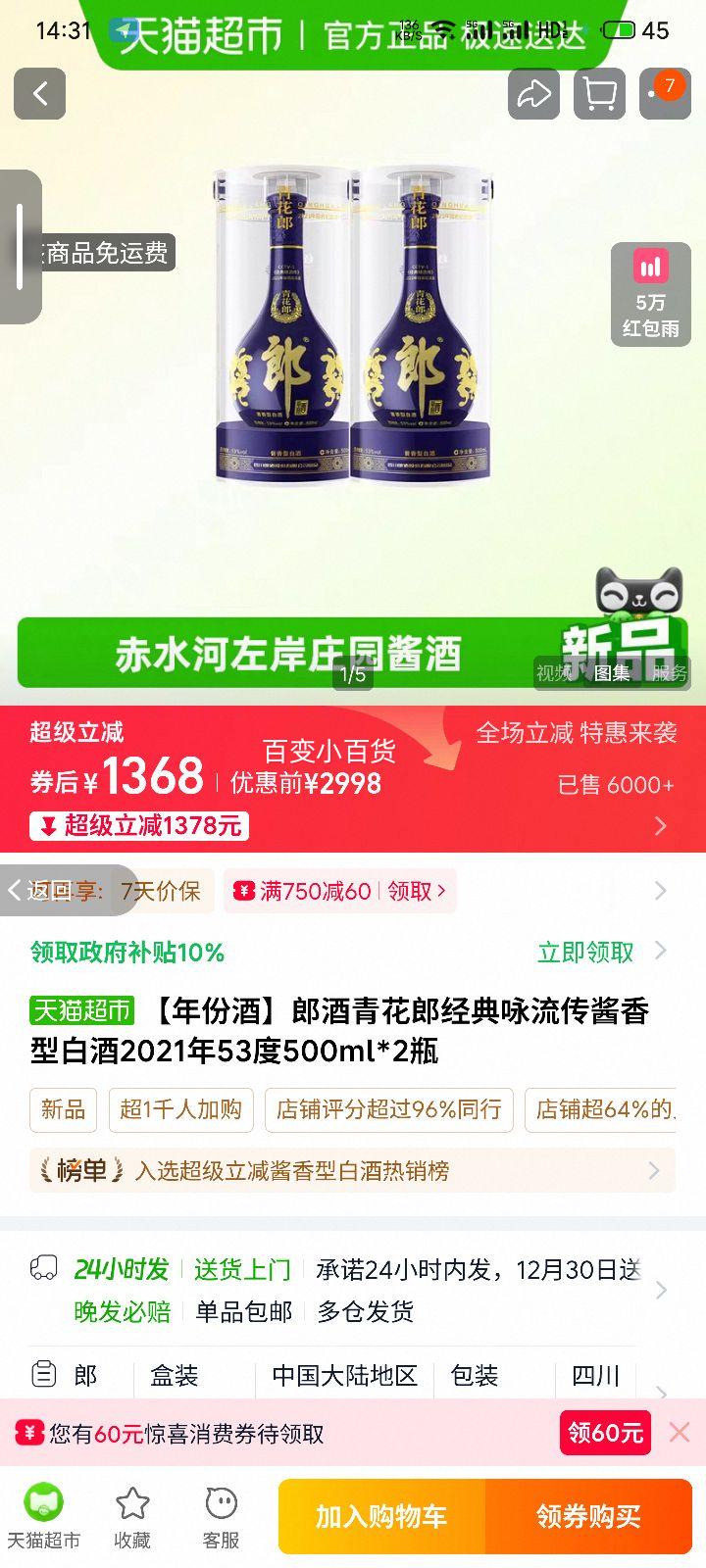
Task: View the 1/5 image page indicator
Action: pos(351,674)
